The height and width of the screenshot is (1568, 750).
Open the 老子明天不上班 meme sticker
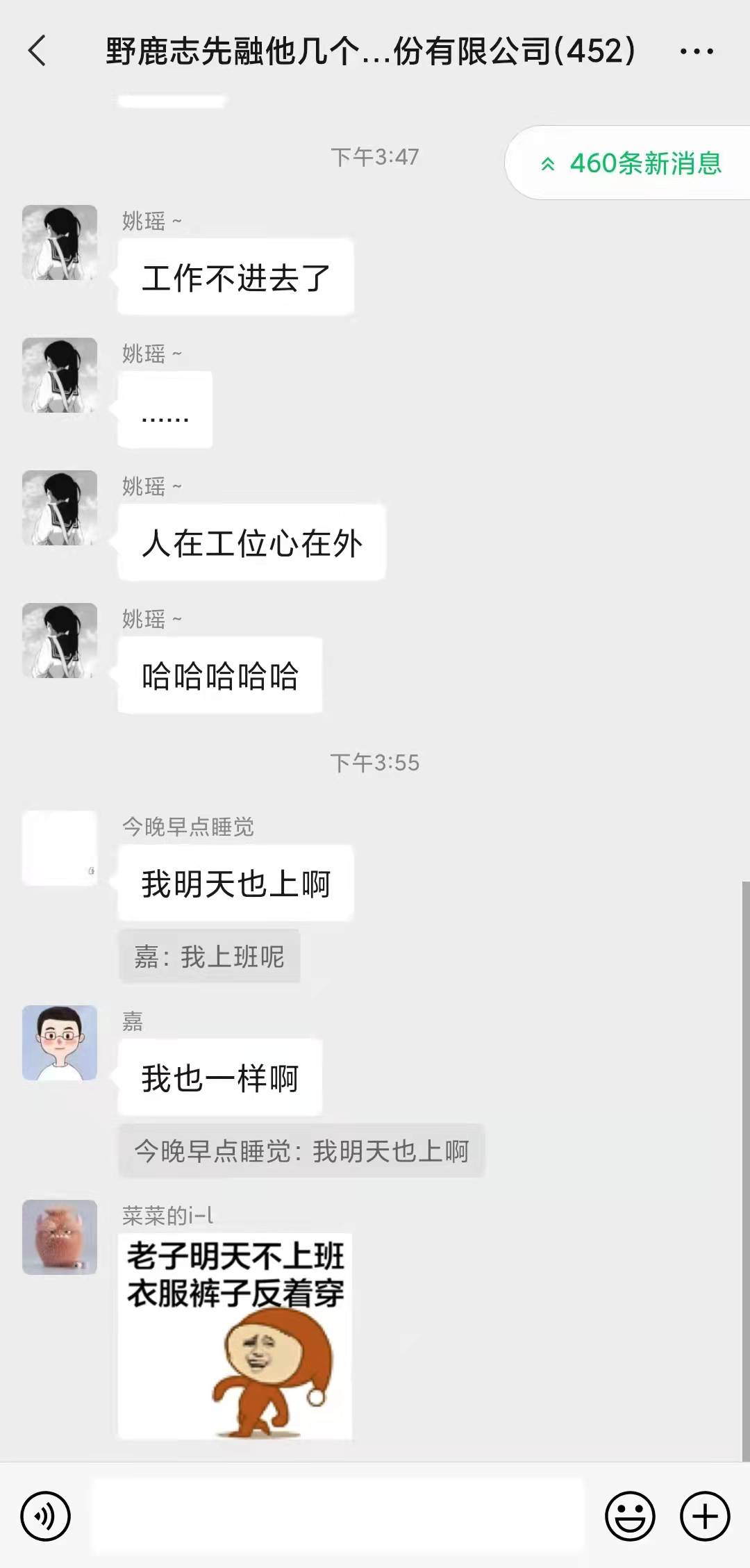(235, 1335)
